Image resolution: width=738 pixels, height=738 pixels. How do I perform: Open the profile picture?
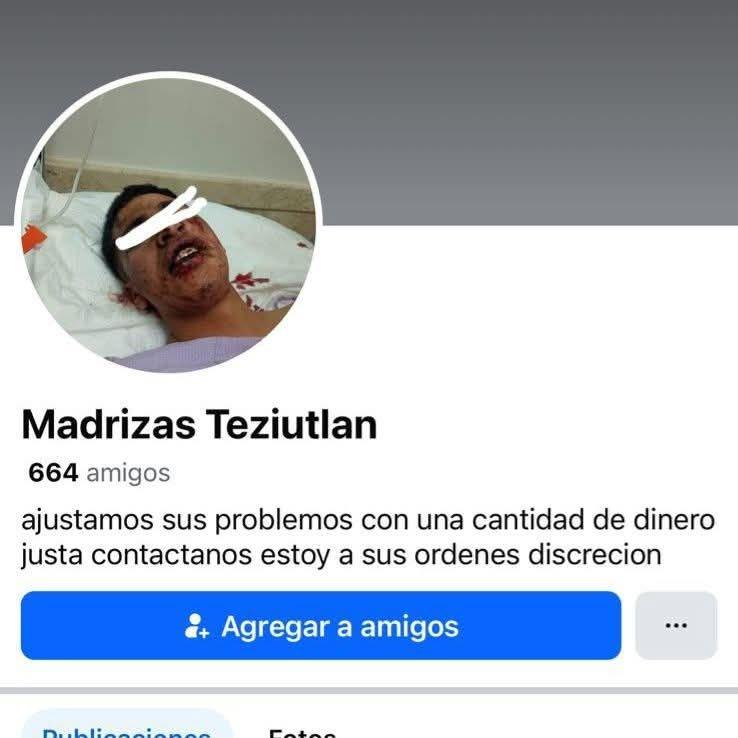(168, 222)
